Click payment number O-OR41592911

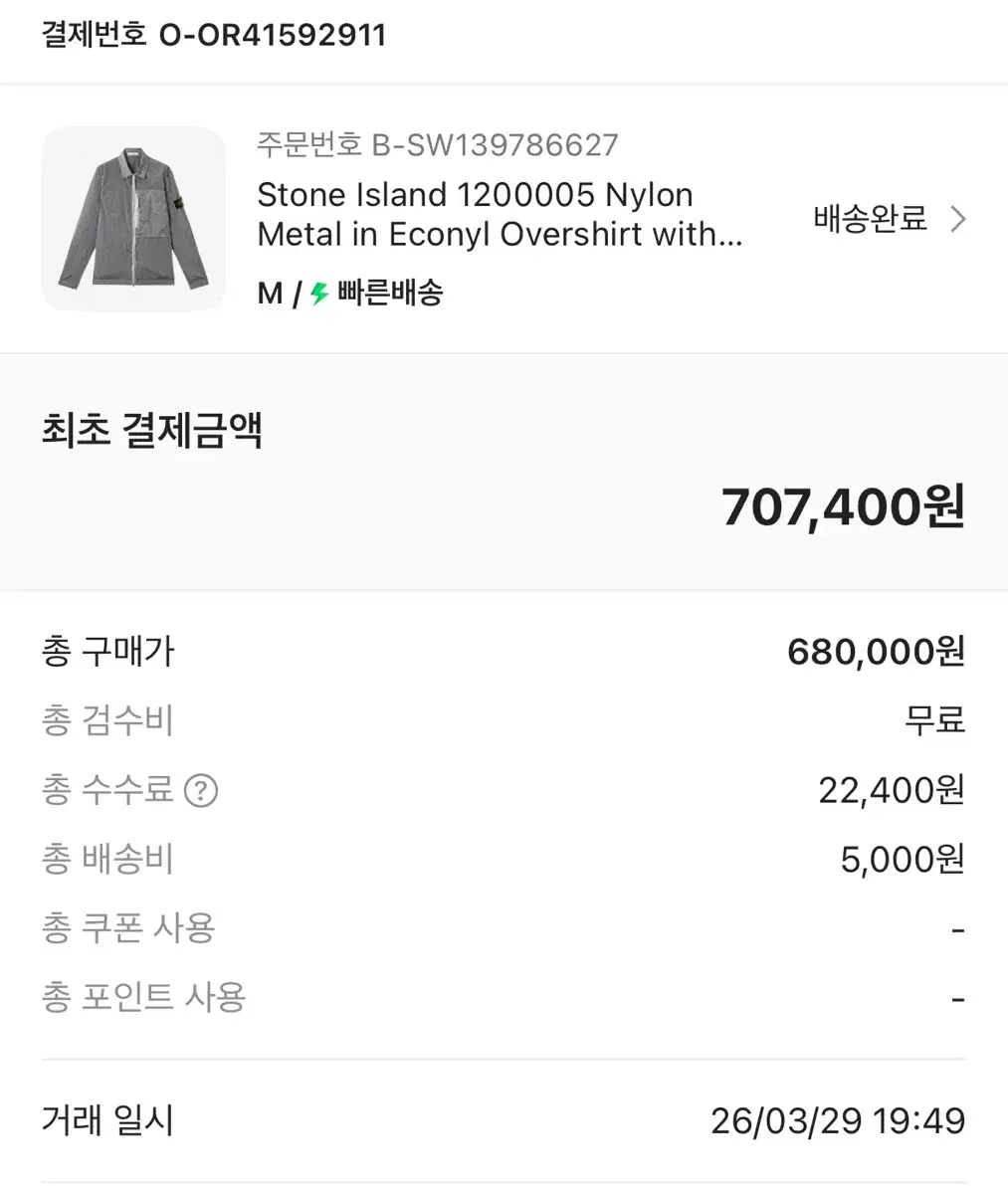214,36
